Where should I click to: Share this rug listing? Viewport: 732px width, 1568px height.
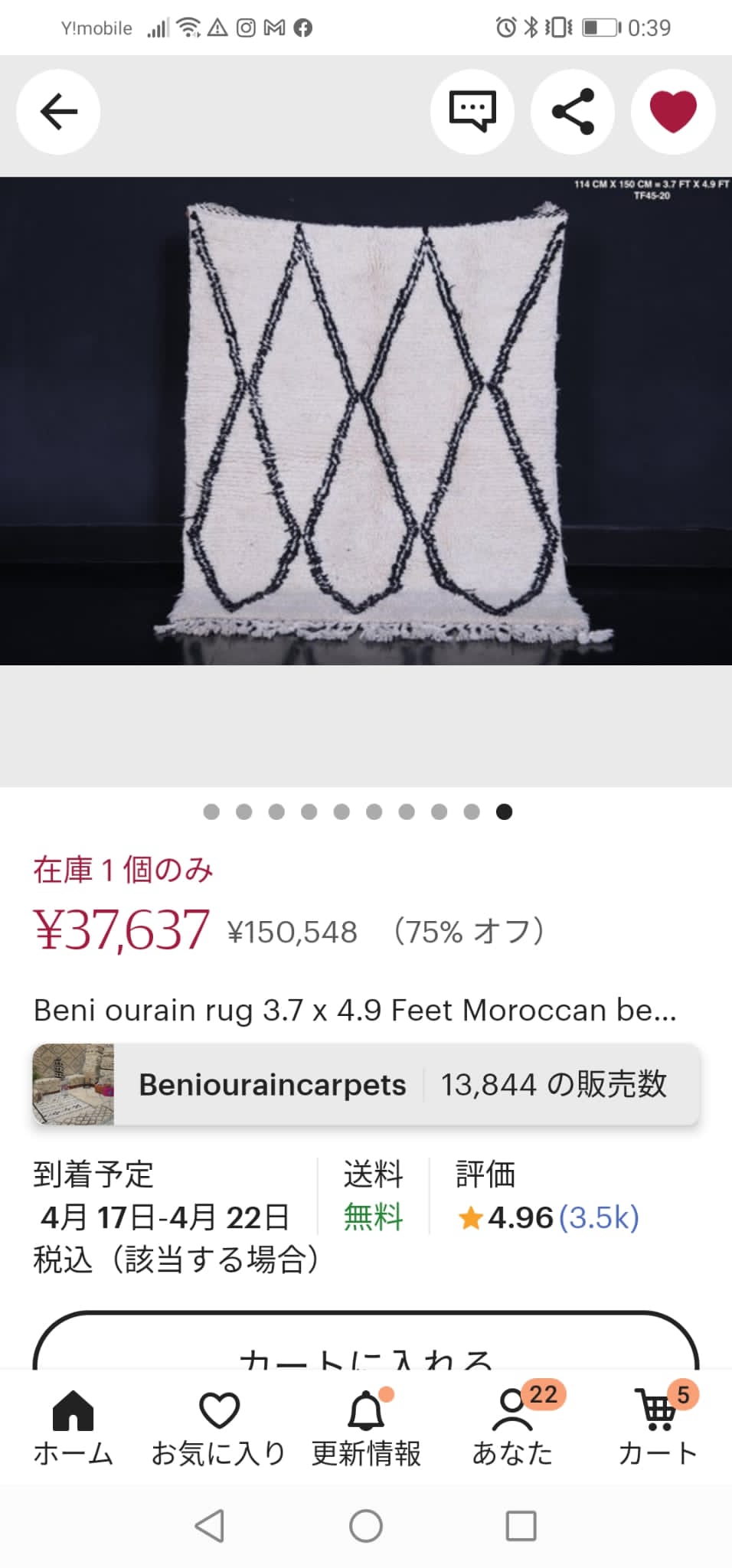pos(573,112)
